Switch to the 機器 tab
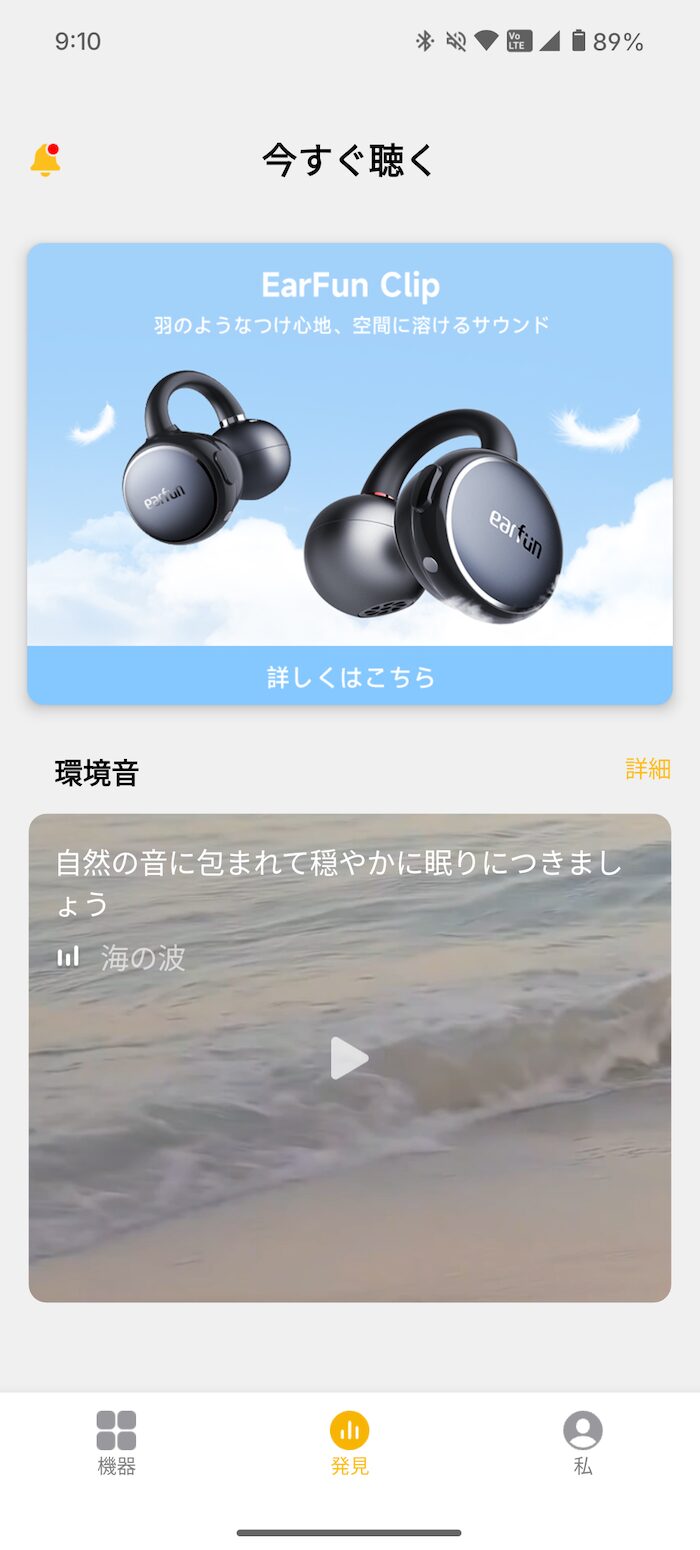Screen dimensions: 700x1550 [x=116, y=1444]
